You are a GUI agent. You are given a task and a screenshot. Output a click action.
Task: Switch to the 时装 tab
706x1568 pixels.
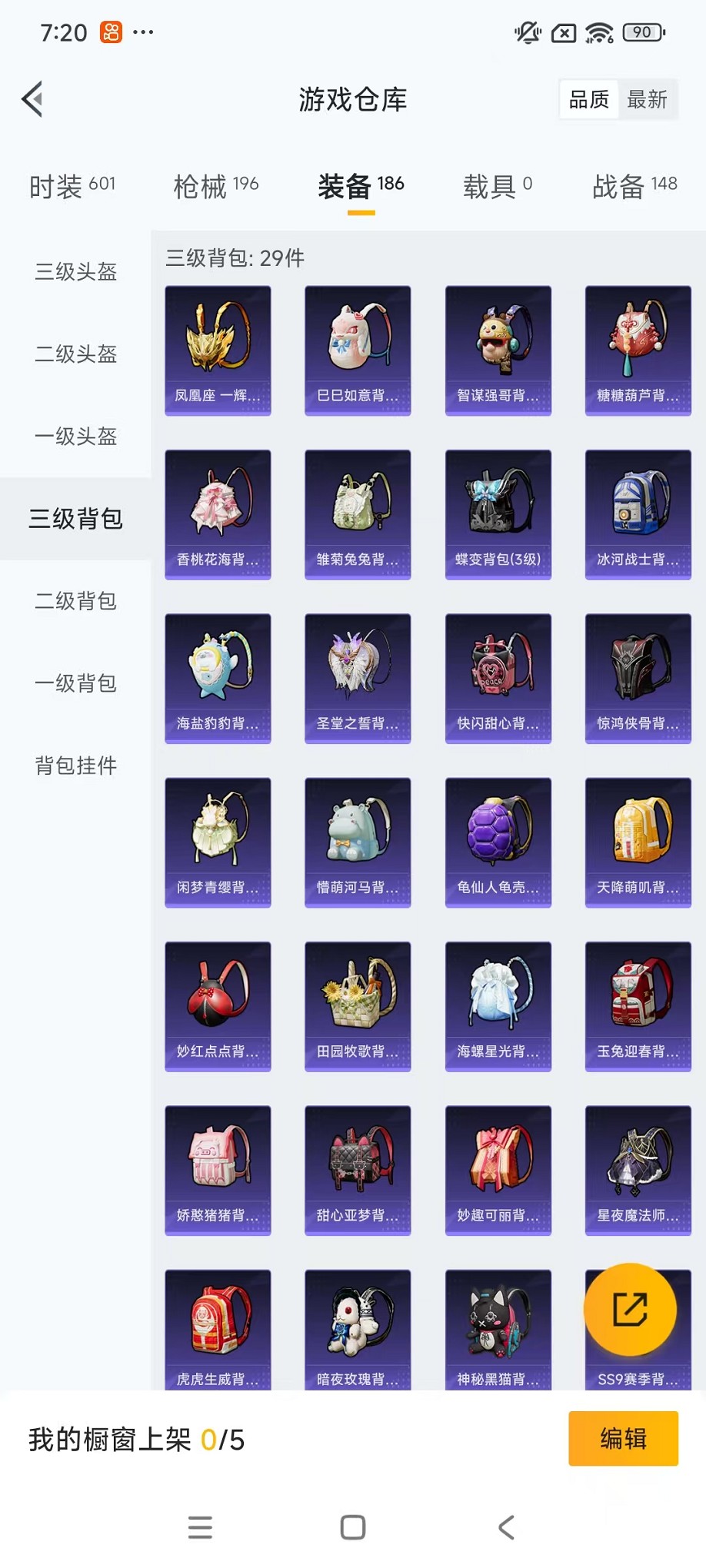click(x=72, y=185)
